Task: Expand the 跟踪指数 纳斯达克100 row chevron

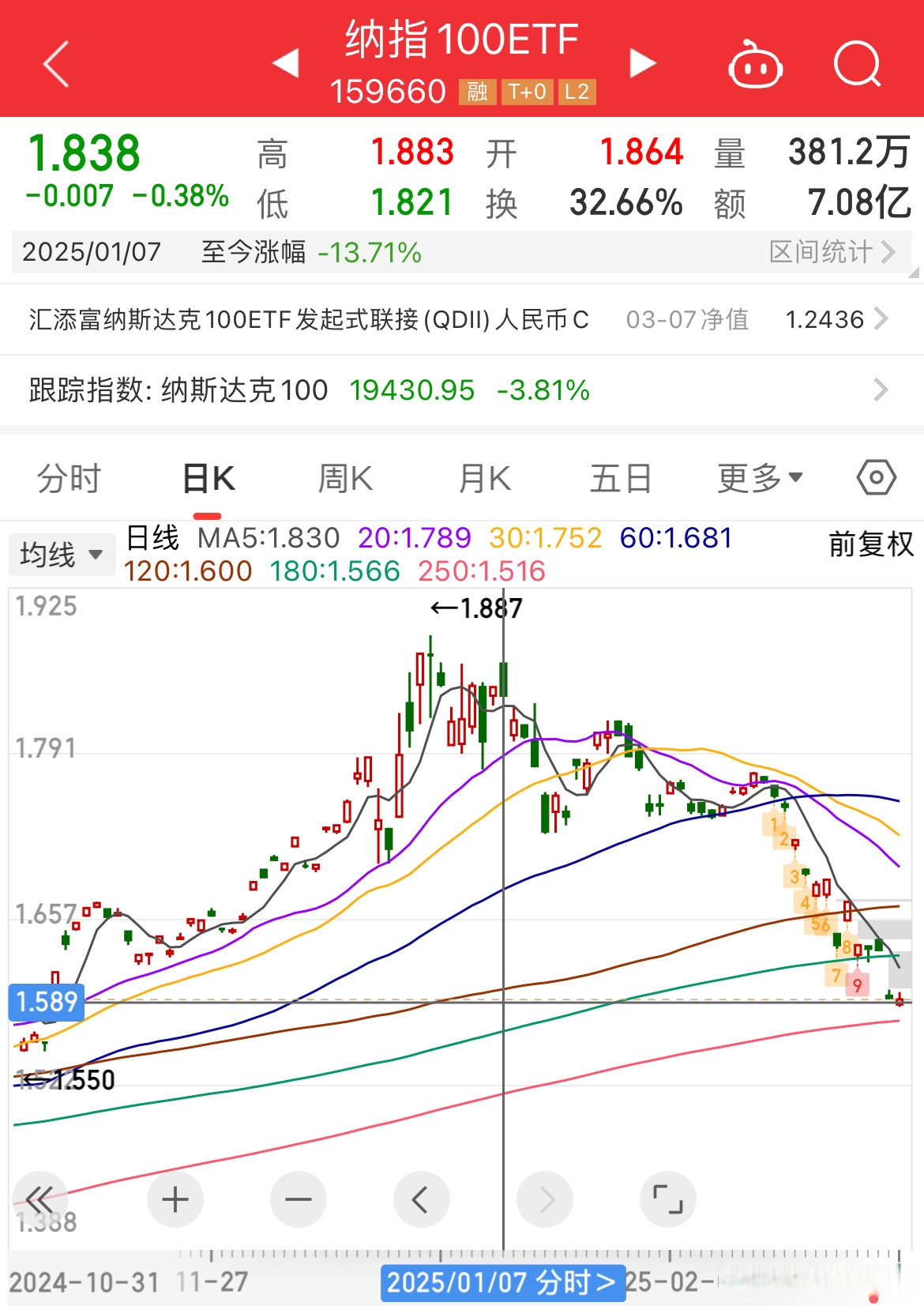Action: click(x=882, y=390)
